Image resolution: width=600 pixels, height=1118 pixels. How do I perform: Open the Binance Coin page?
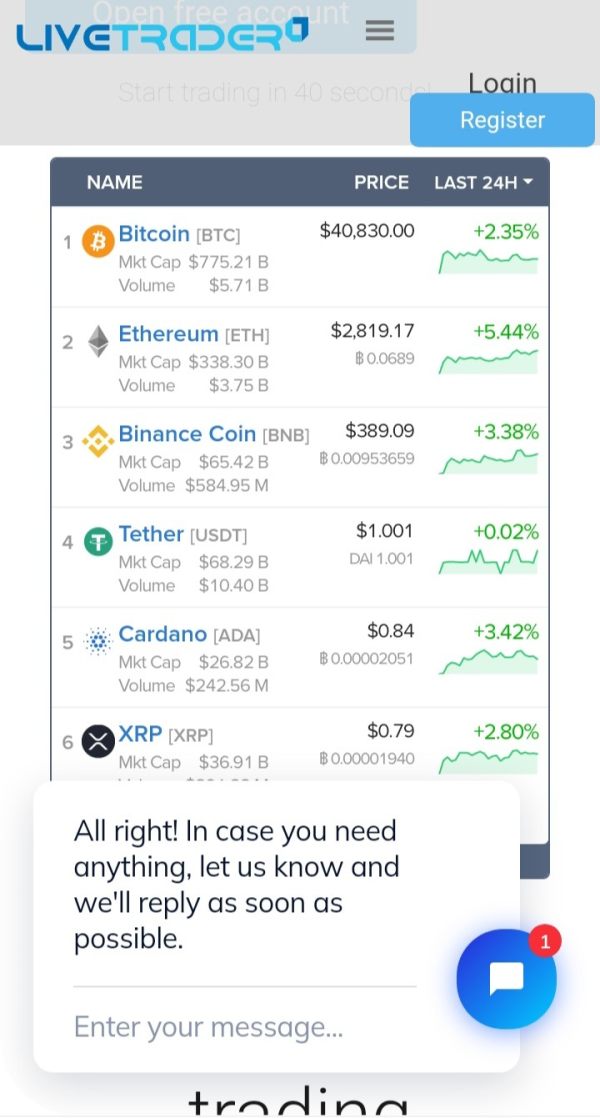pyautogui.click(x=187, y=434)
